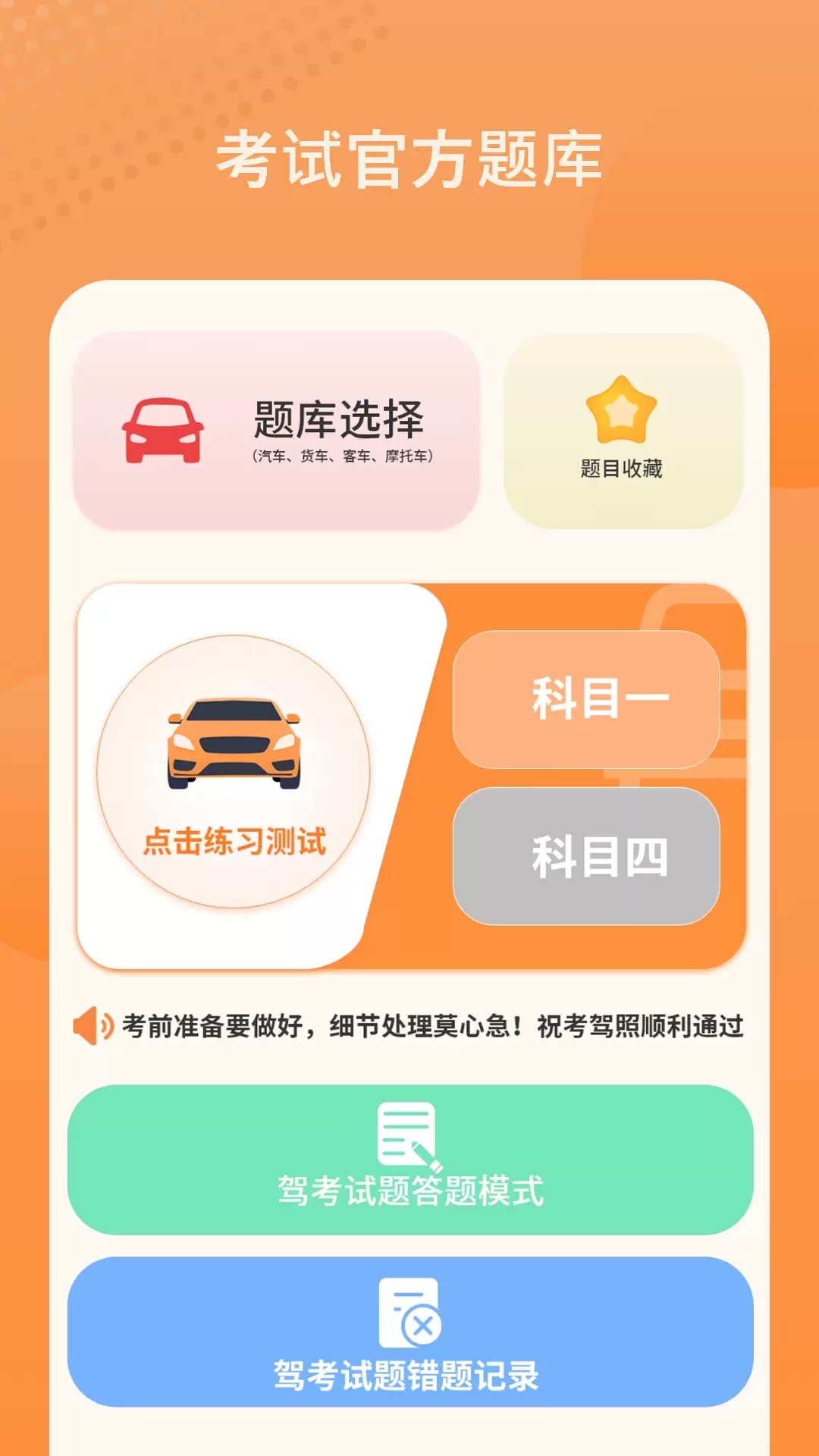The image size is (819, 1456).
Task: Tap 点击练习测试 to start the practice test
Action: pyautogui.click(x=234, y=771)
